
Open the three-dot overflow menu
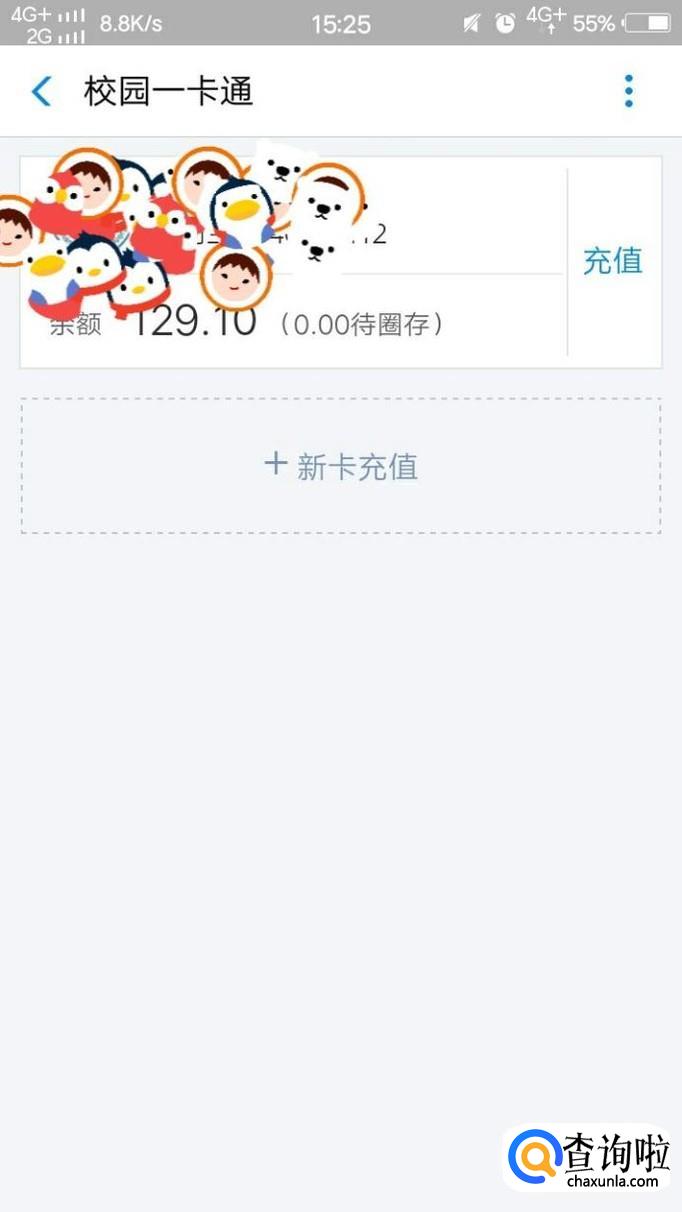pyautogui.click(x=628, y=91)
